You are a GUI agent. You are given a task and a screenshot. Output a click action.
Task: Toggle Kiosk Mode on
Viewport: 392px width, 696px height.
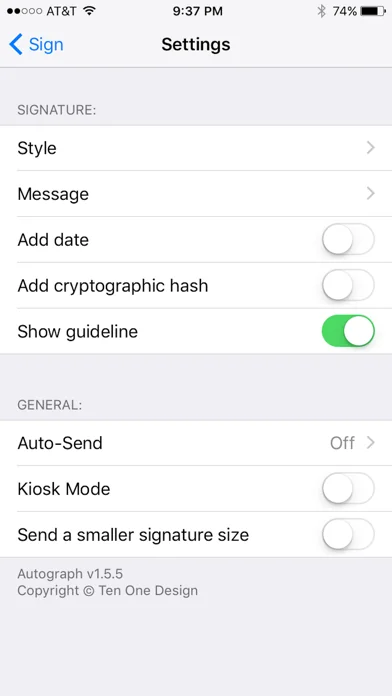[348, 489]
